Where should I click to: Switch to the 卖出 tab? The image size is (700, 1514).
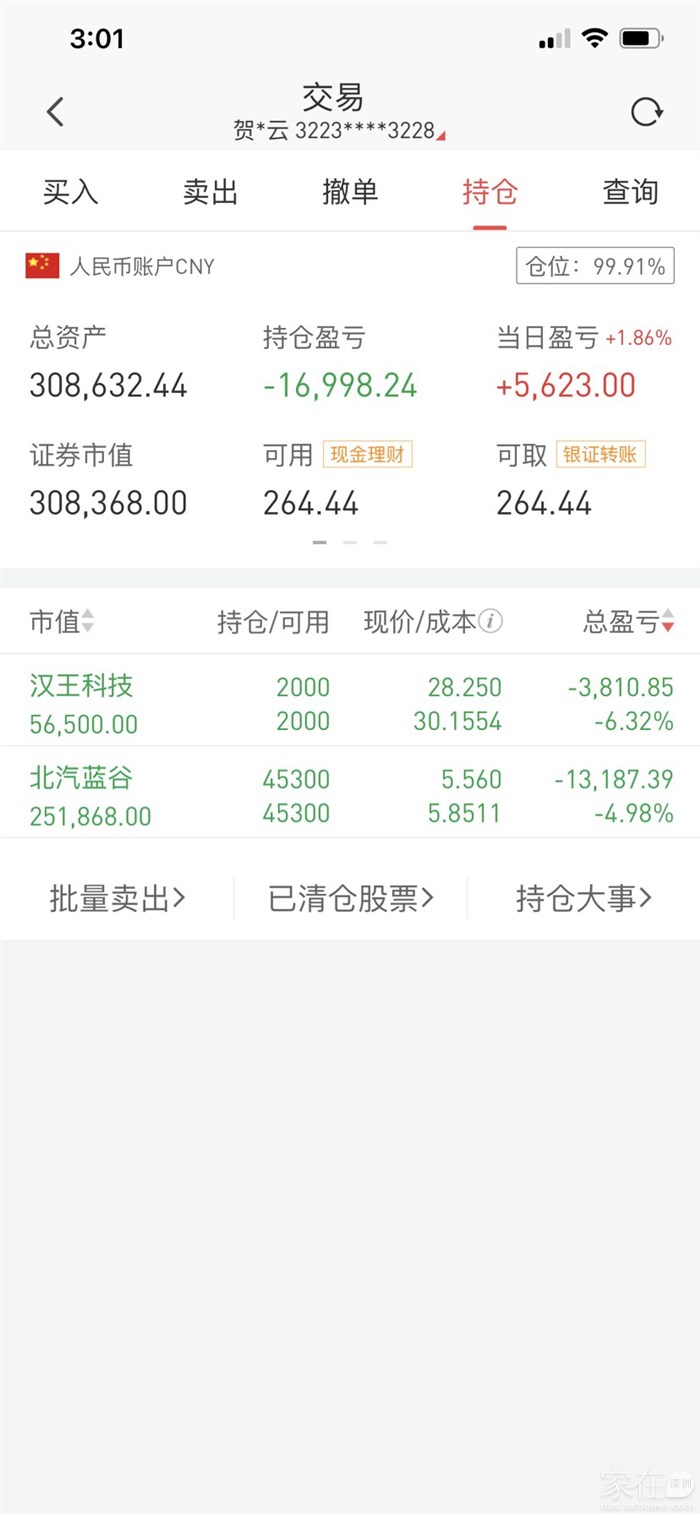pyautogui.click(x=210, y=191)
